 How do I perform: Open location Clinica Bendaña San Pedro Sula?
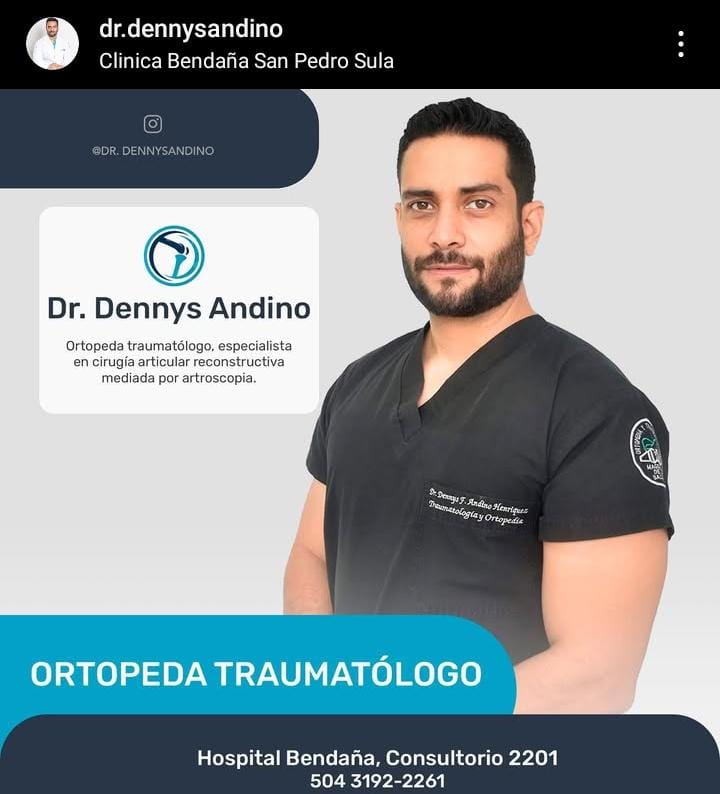[x=246, y=61]
